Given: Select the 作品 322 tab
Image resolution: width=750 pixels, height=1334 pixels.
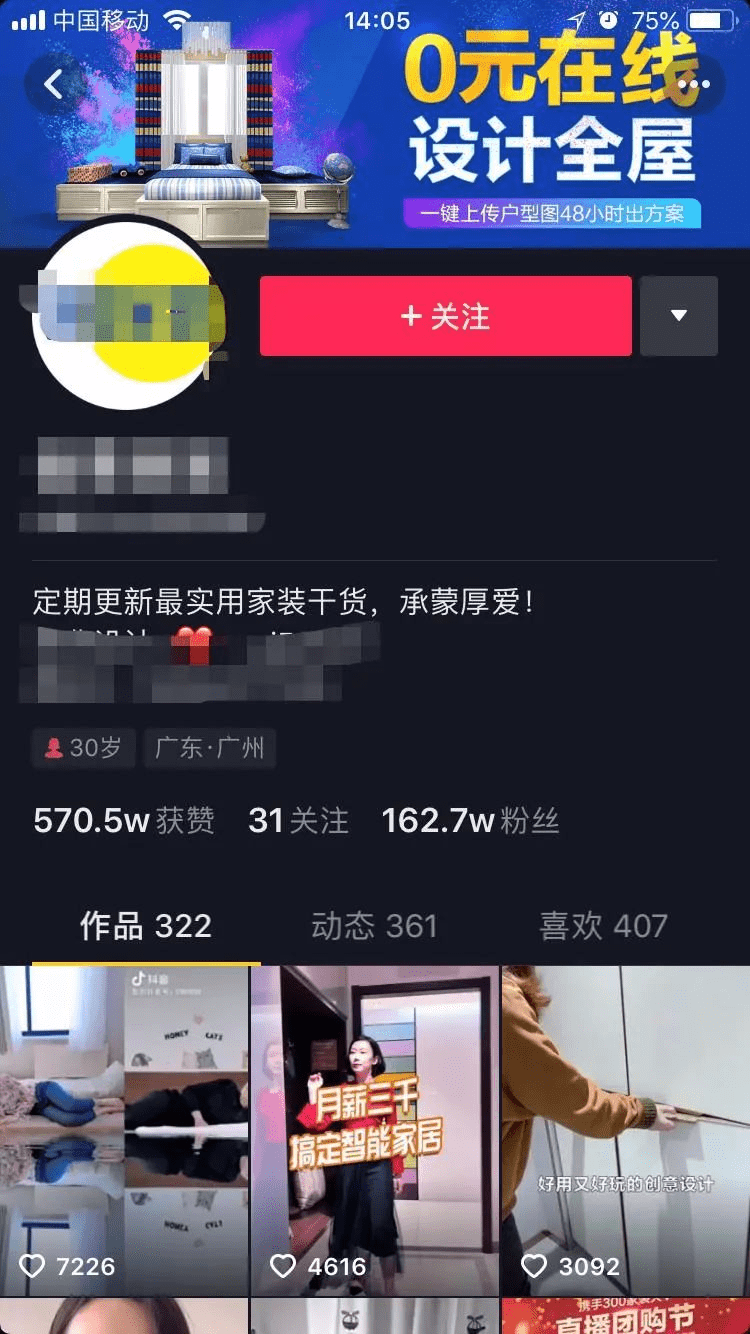Looking at the screenshot, I should pyautogui.click(x=146, y=926).
